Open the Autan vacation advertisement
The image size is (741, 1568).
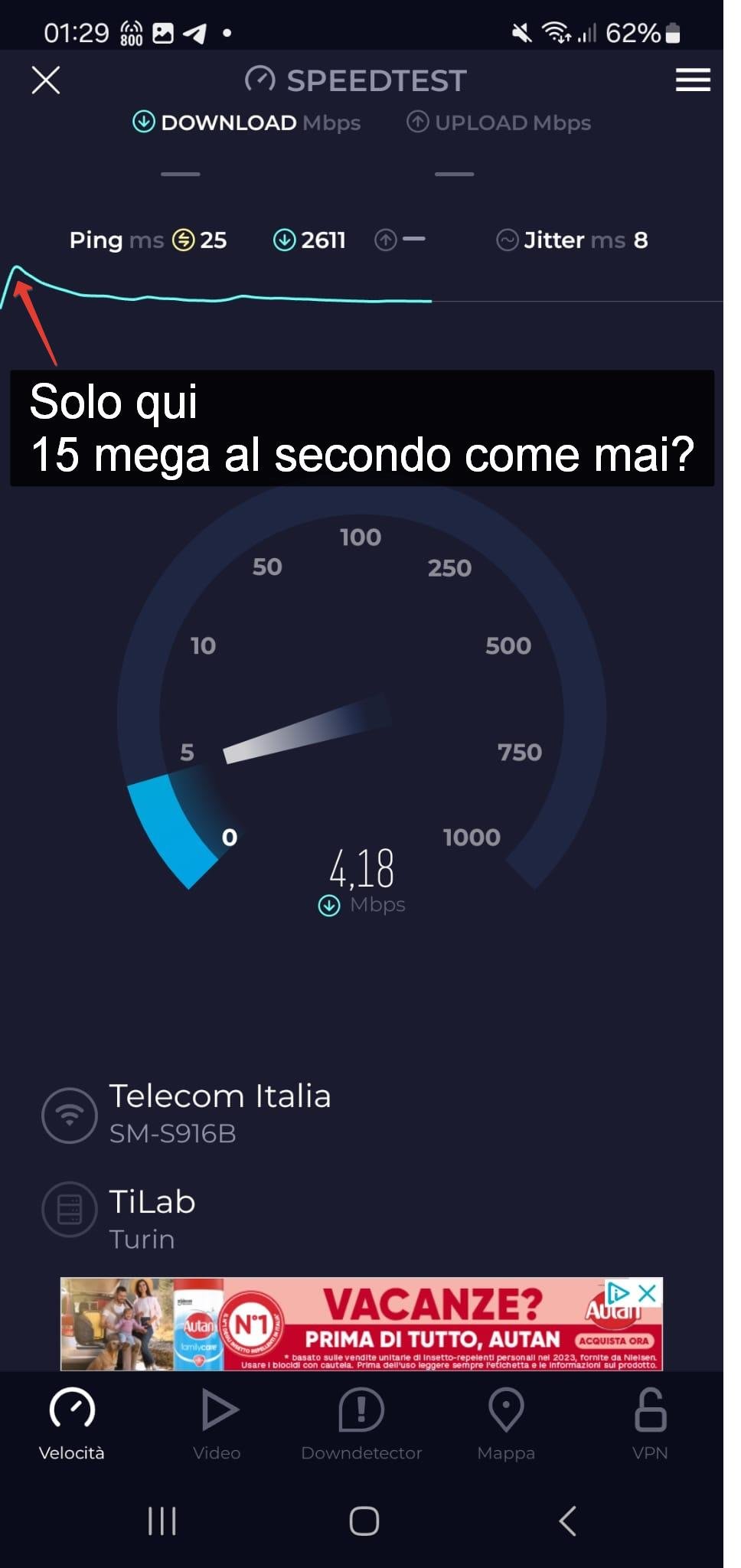361,1324
